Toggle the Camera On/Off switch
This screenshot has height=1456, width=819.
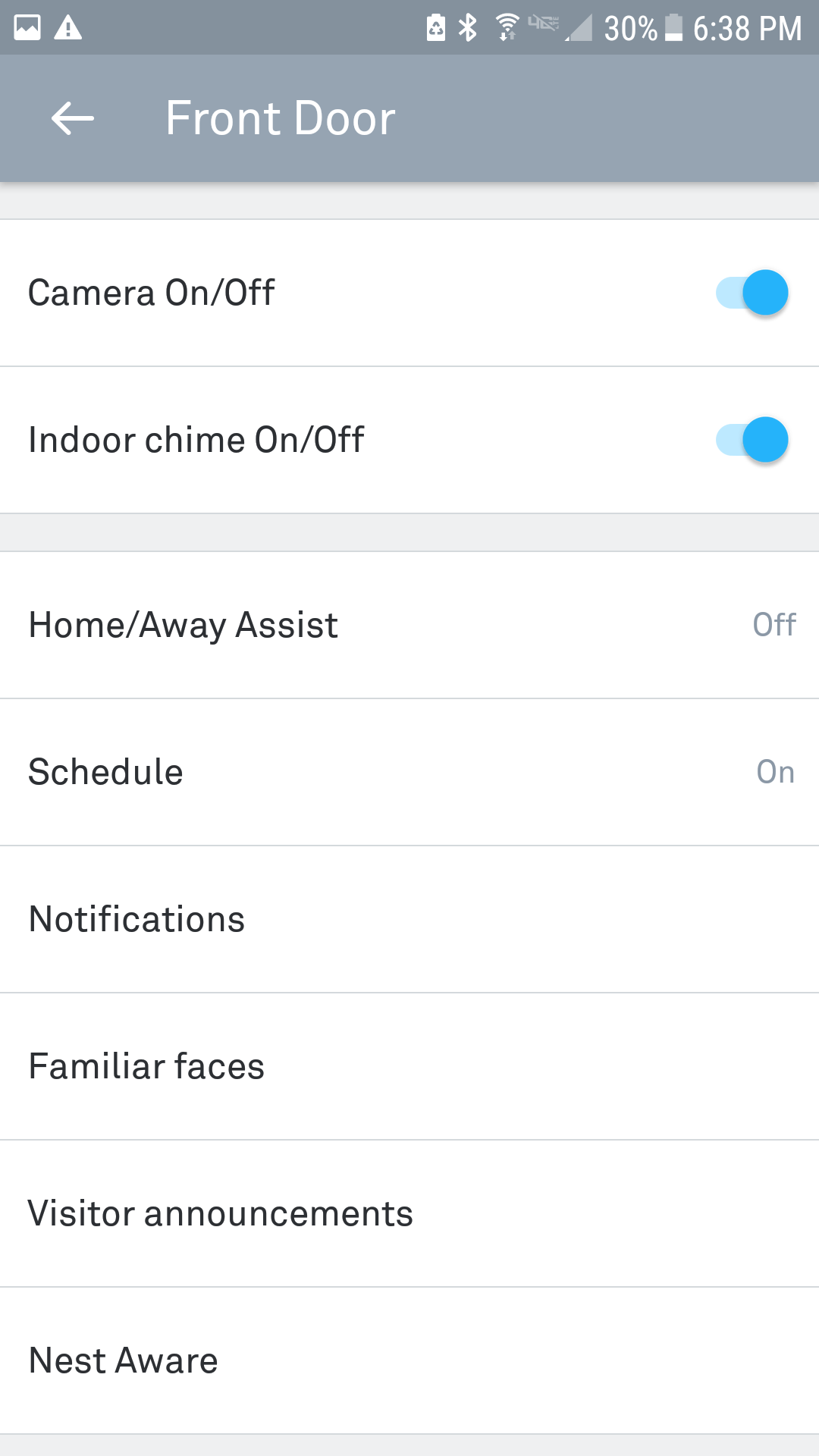(752, 293)
